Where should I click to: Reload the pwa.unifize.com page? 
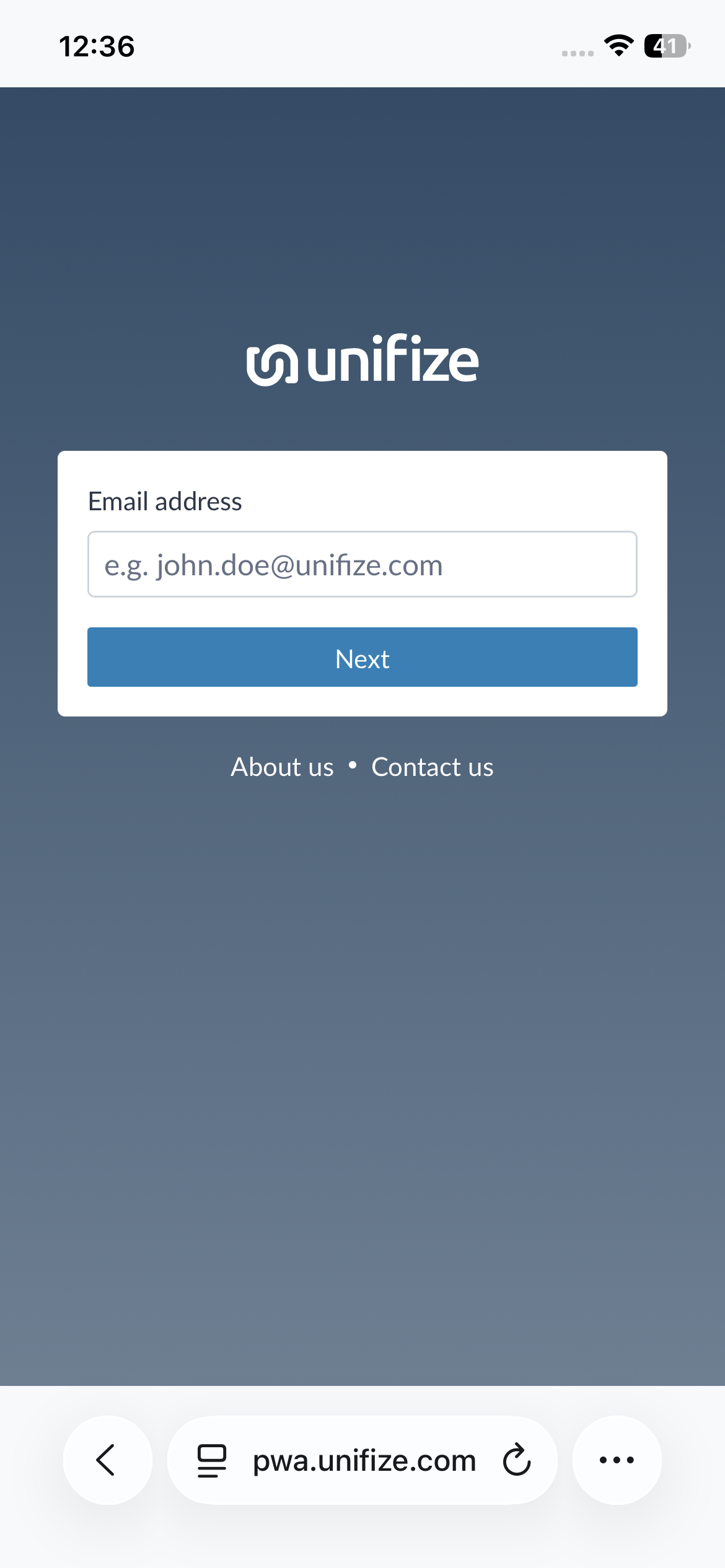coord(516,1460)
